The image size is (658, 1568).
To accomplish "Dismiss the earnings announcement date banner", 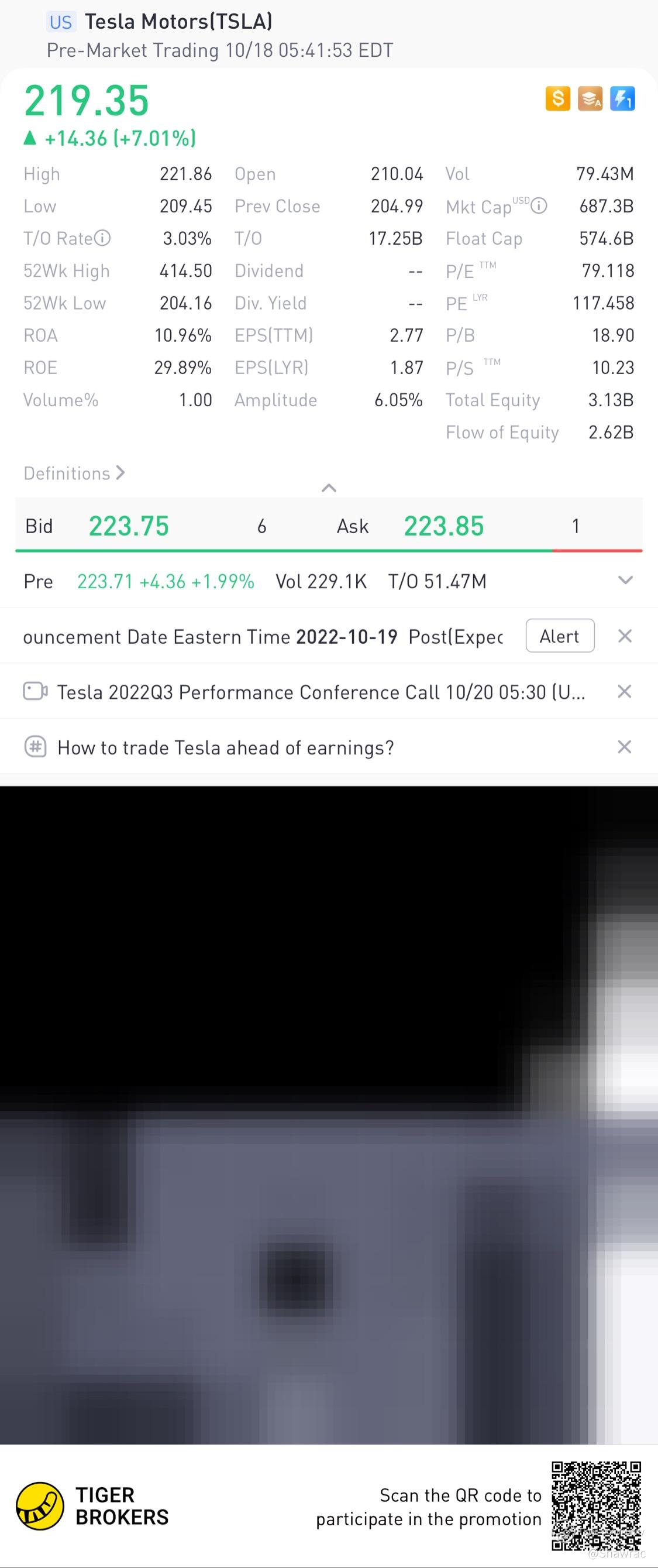I will pos(625,636).
